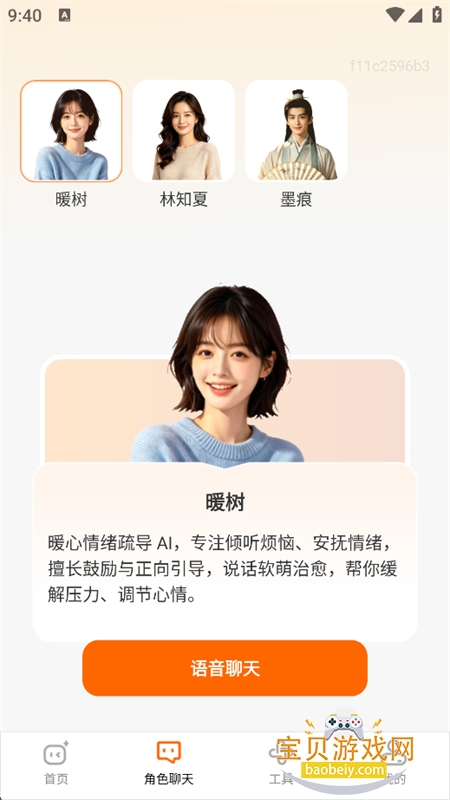
Task: Pick the 墨痕 character avatar
Action: pyautogui.click(x=296, y=131)
